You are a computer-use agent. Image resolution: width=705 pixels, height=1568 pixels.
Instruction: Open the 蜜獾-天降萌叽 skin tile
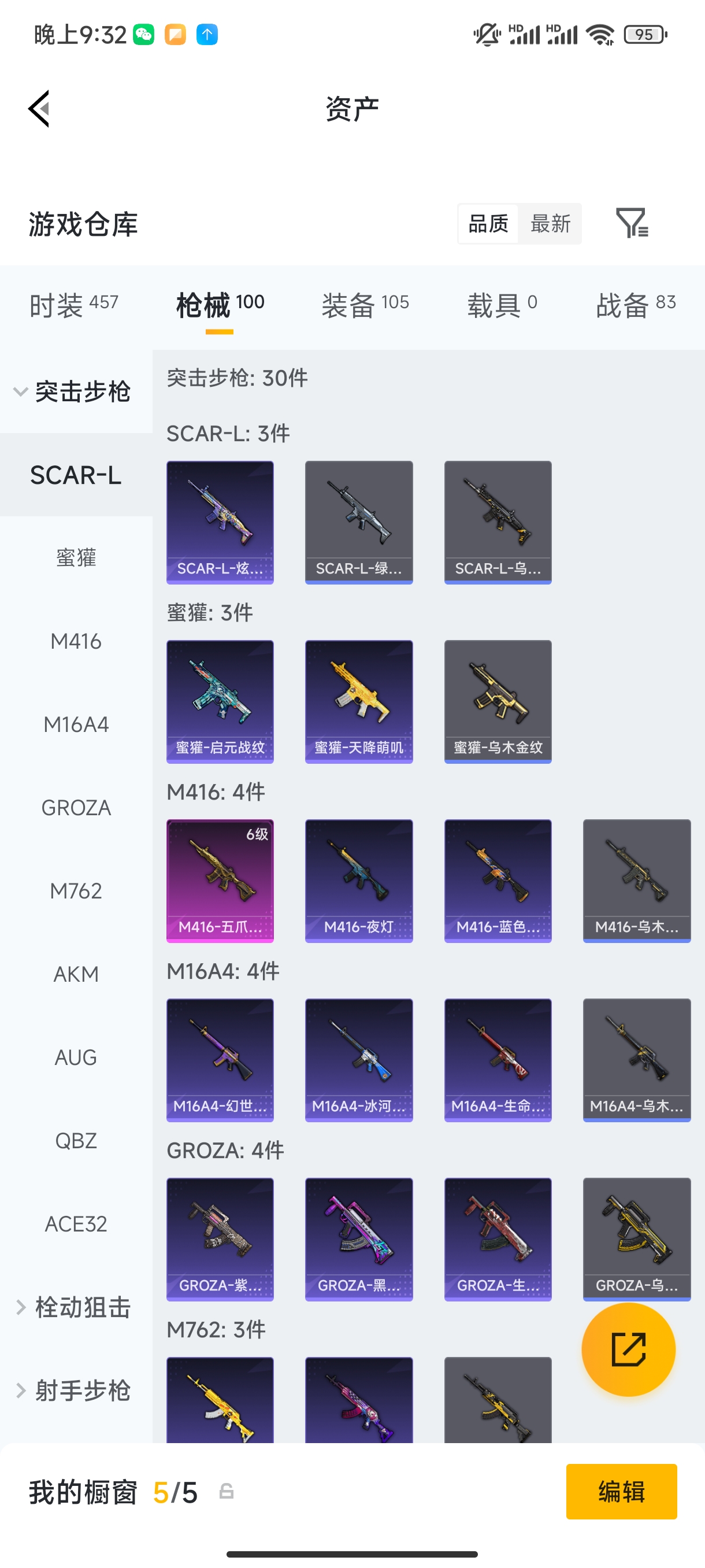point(359,701)
